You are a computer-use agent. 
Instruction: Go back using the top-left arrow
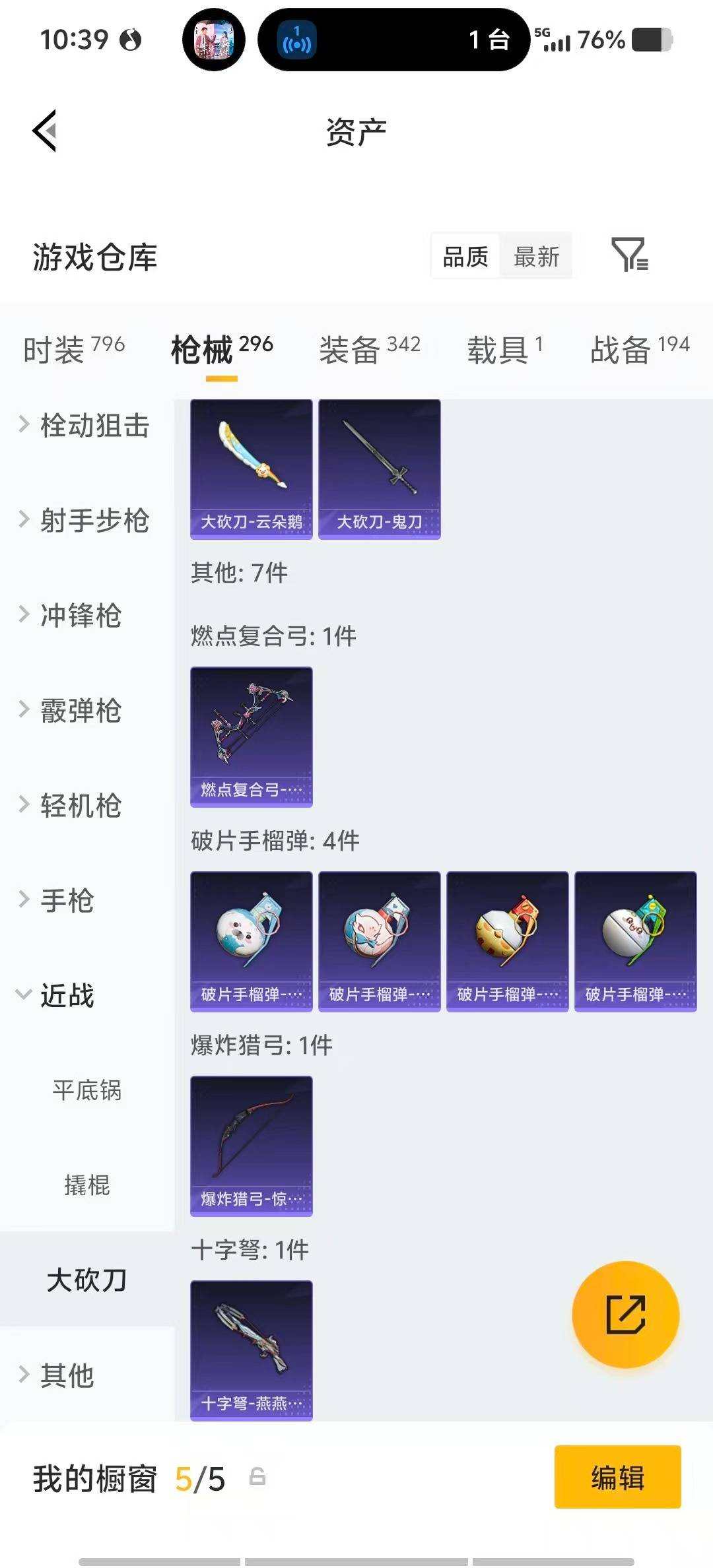pyautogui.click(x=44, y=130)
